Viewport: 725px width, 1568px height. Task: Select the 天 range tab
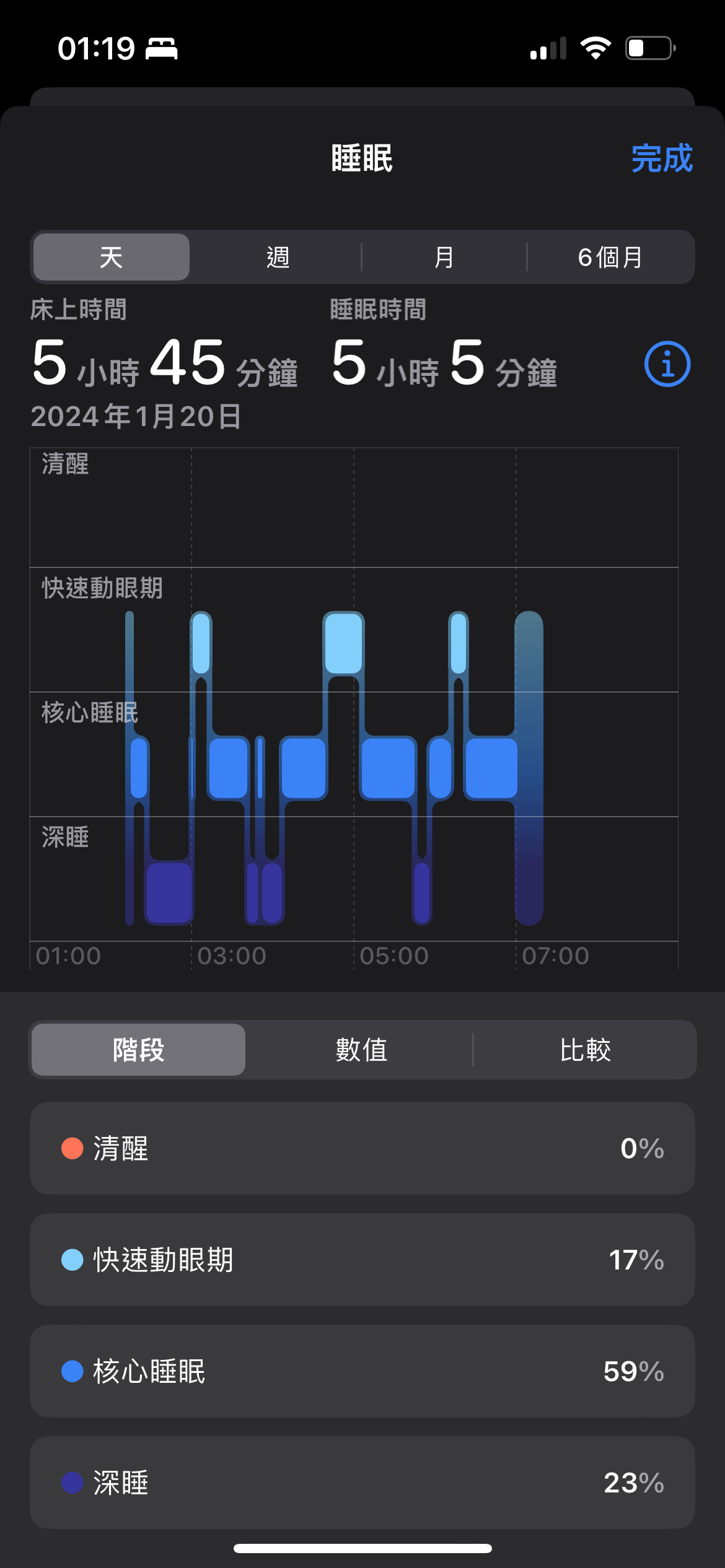[112, 257]
